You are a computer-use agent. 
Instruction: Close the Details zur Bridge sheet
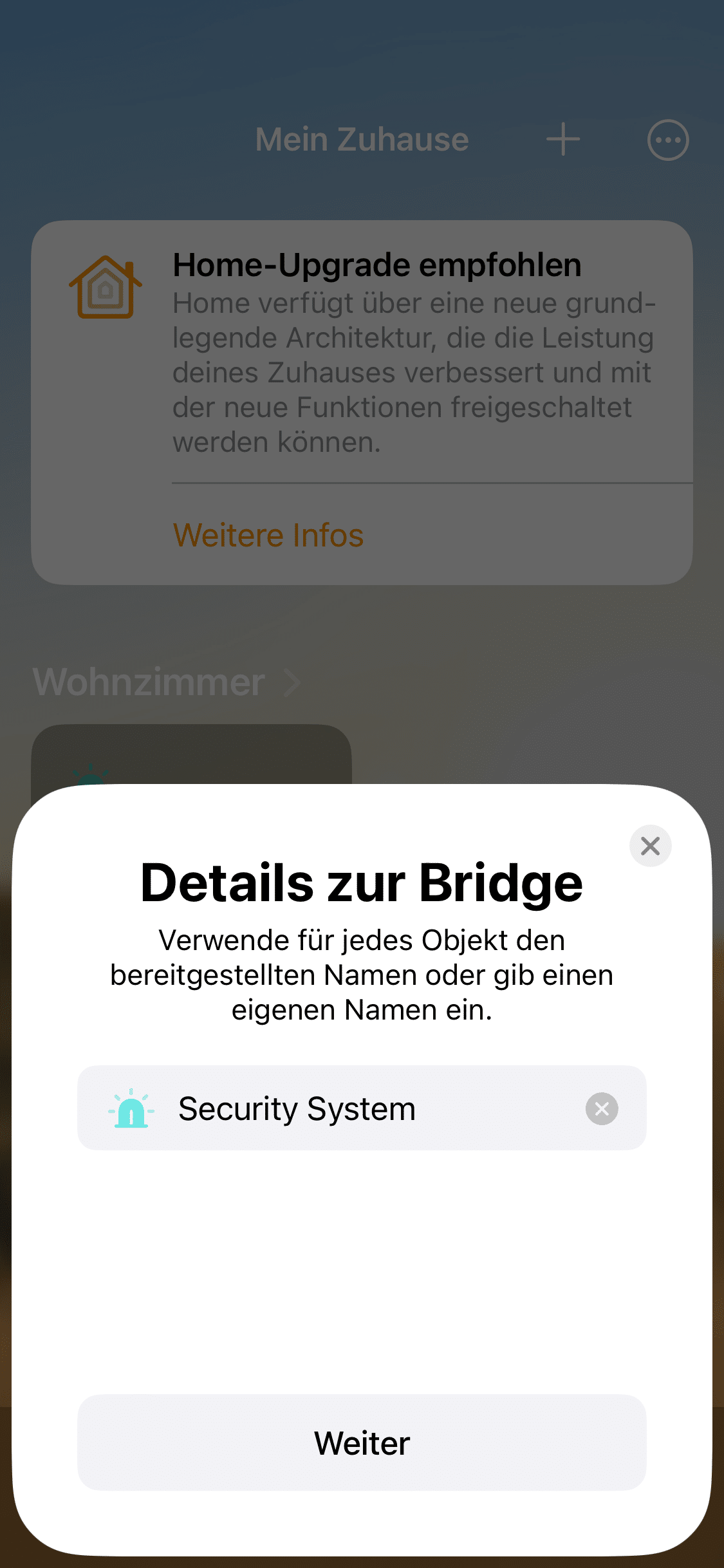coord(650,846)
